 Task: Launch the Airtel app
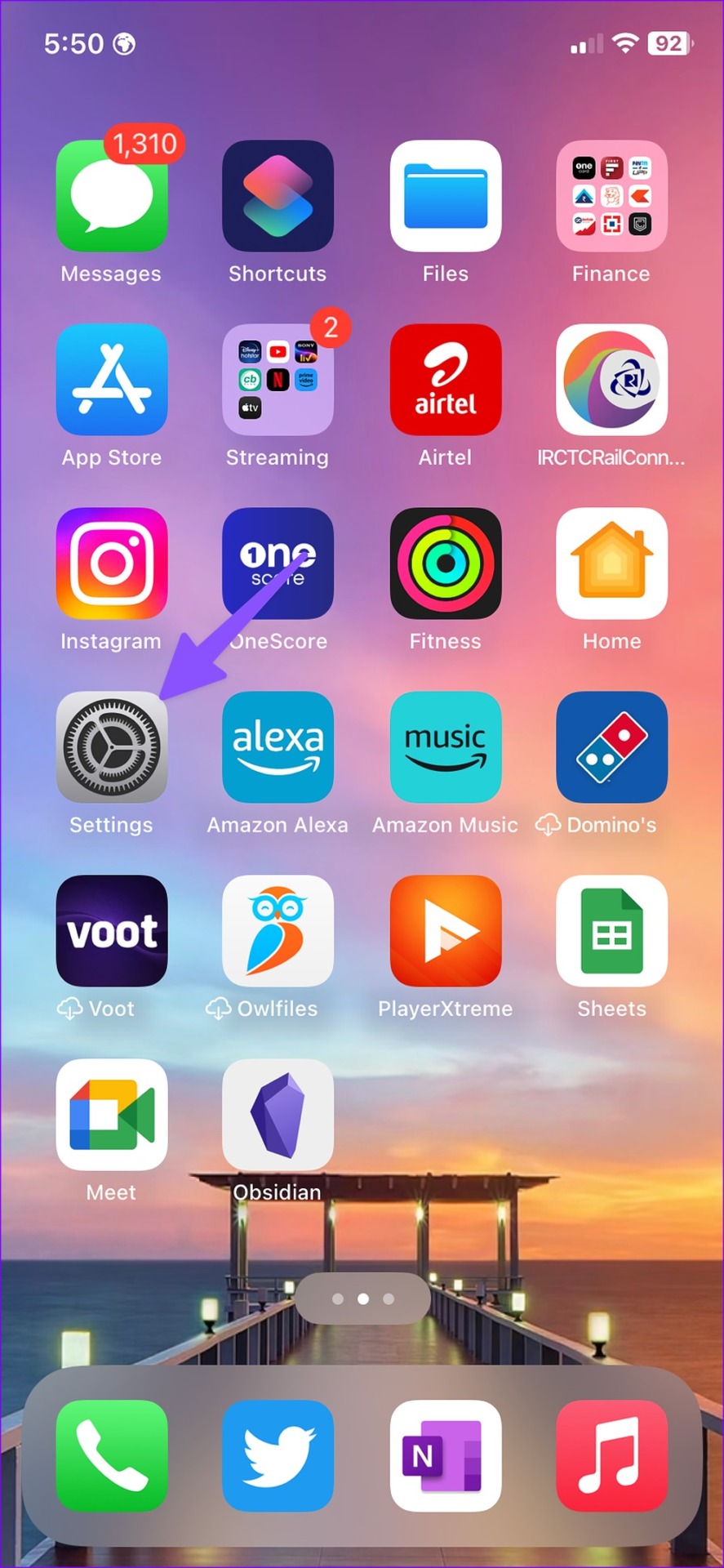pos(445,380)
